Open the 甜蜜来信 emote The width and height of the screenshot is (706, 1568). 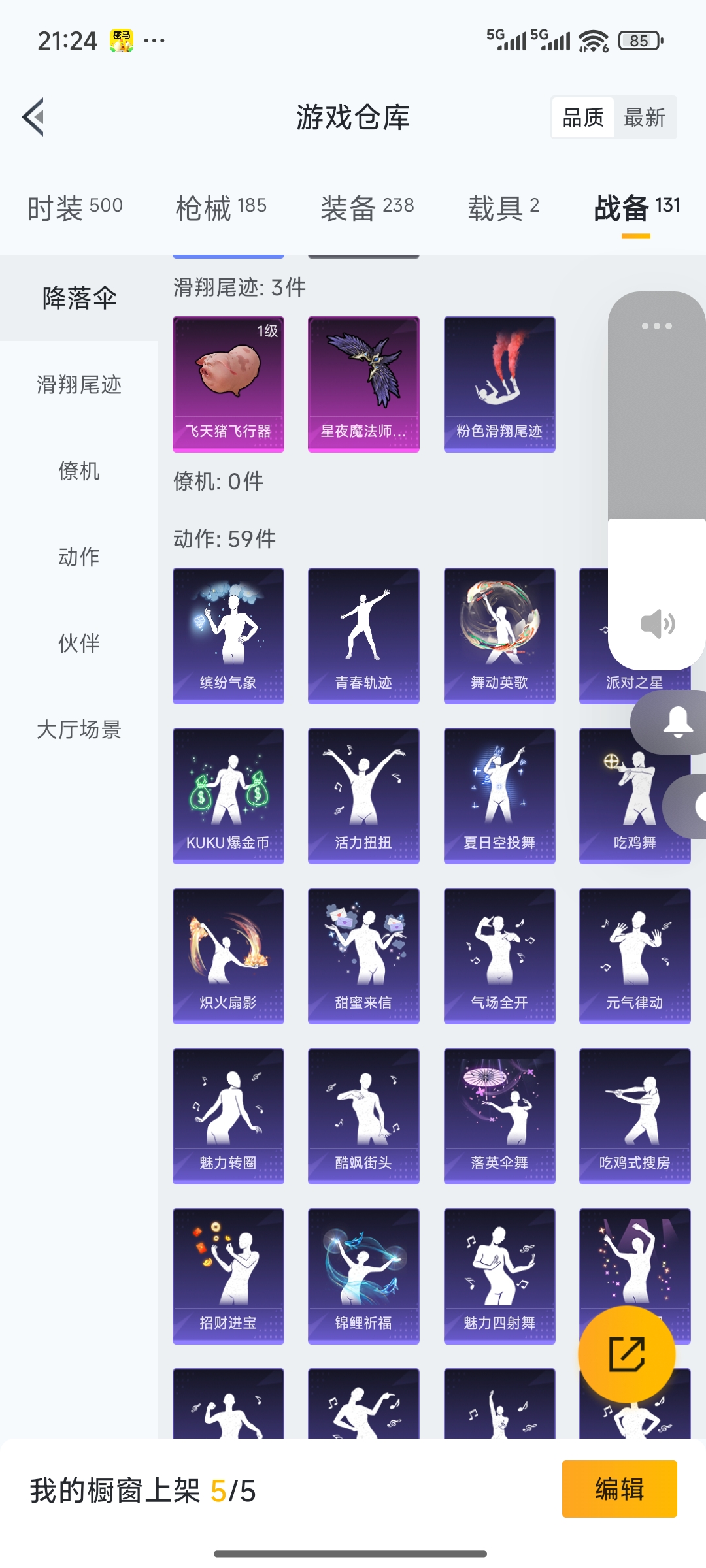click(x=363, y=955)
